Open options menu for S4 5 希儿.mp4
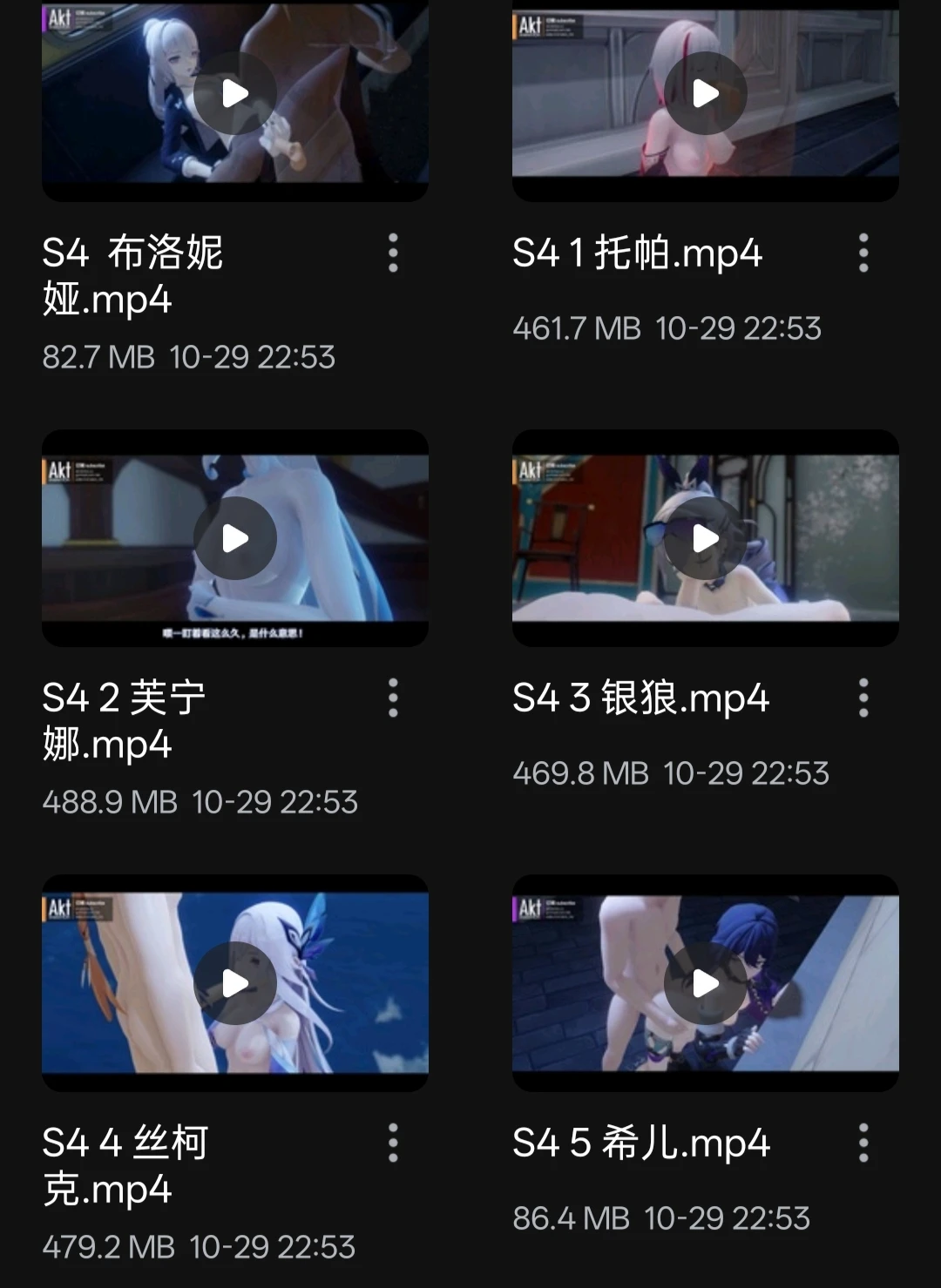Image resolution: width=941 pixels, height=1288 pixels. (x=864, y=1143)
